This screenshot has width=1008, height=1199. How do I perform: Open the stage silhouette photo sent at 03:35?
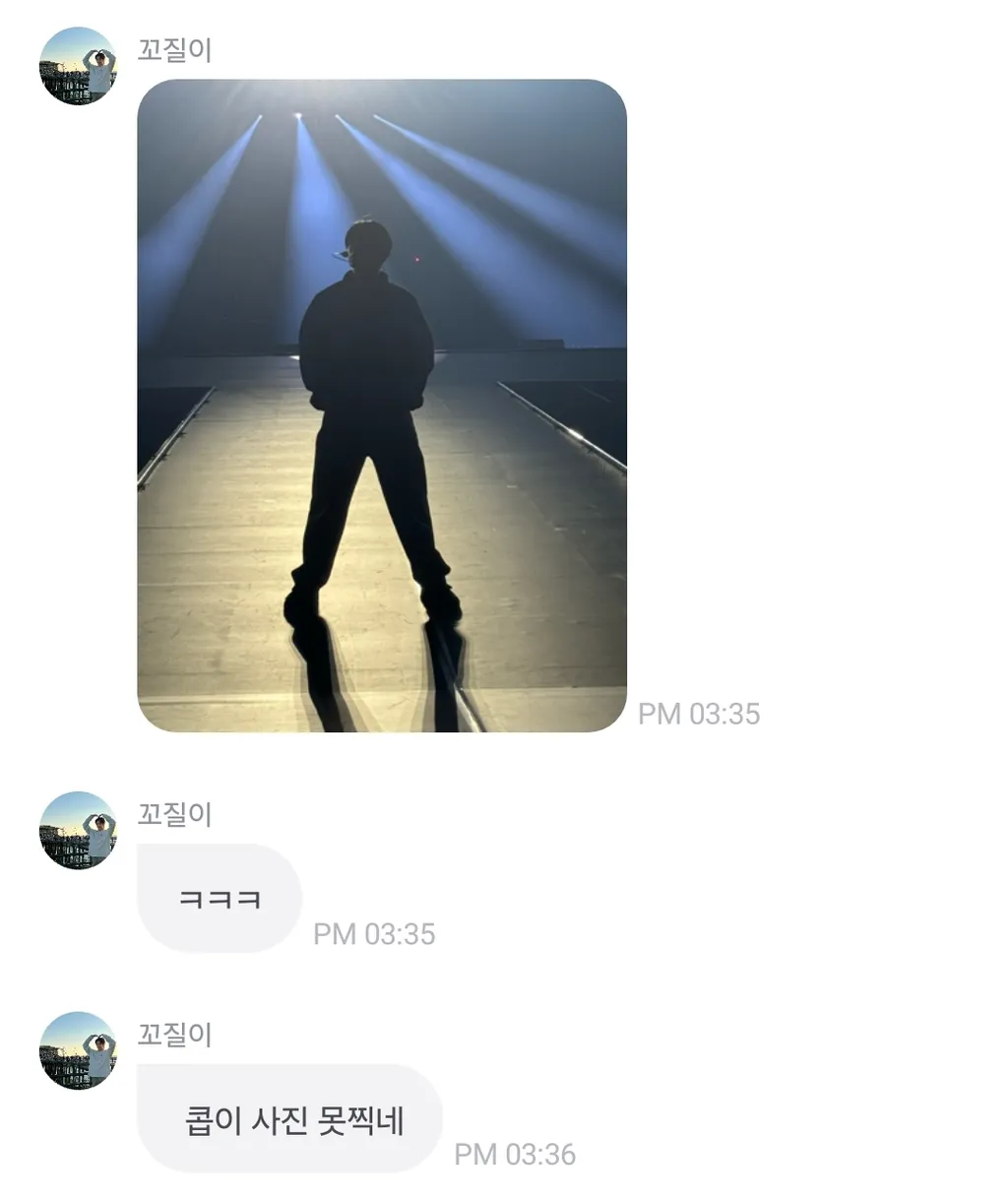tap(382, 406)
